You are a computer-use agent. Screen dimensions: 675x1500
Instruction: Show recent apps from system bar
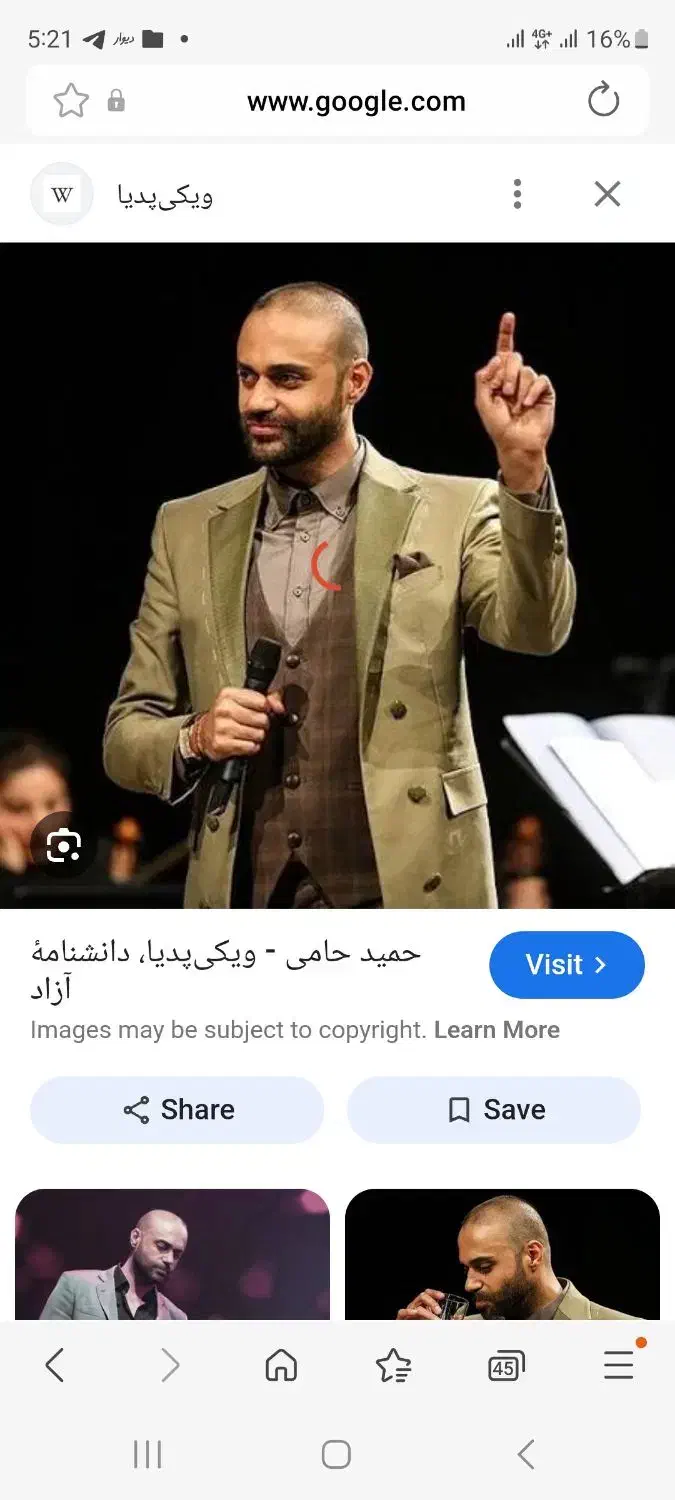coord(147,1455)
